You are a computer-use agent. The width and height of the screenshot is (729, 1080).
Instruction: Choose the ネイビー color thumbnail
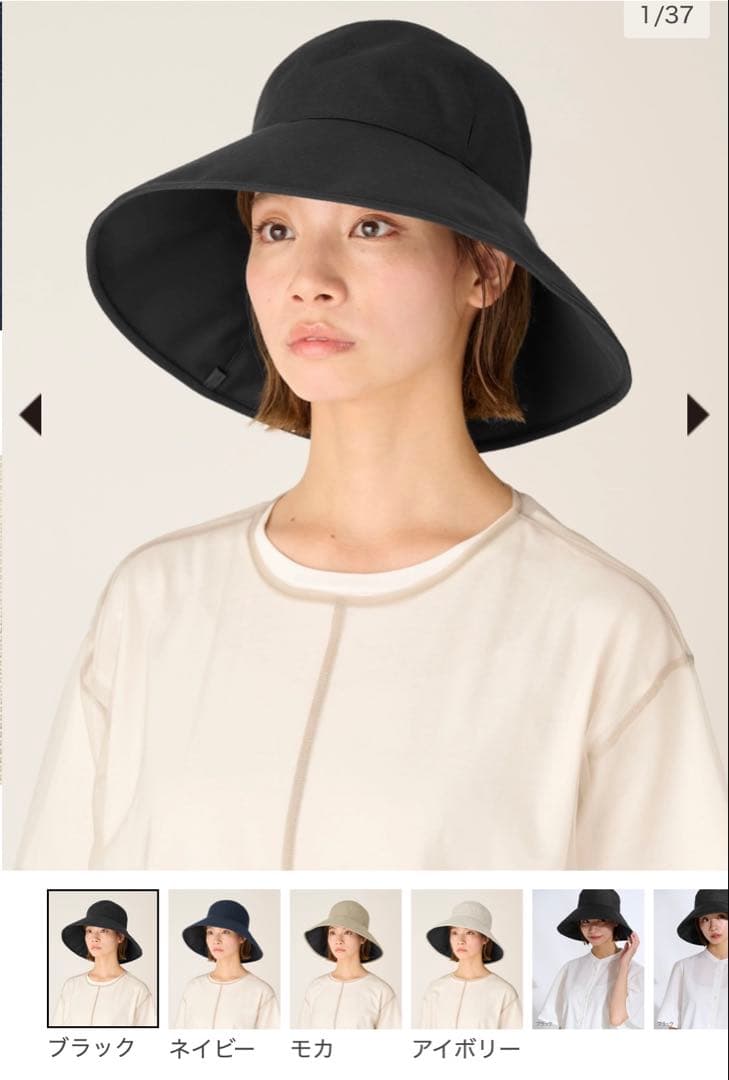tap(224, 957)
